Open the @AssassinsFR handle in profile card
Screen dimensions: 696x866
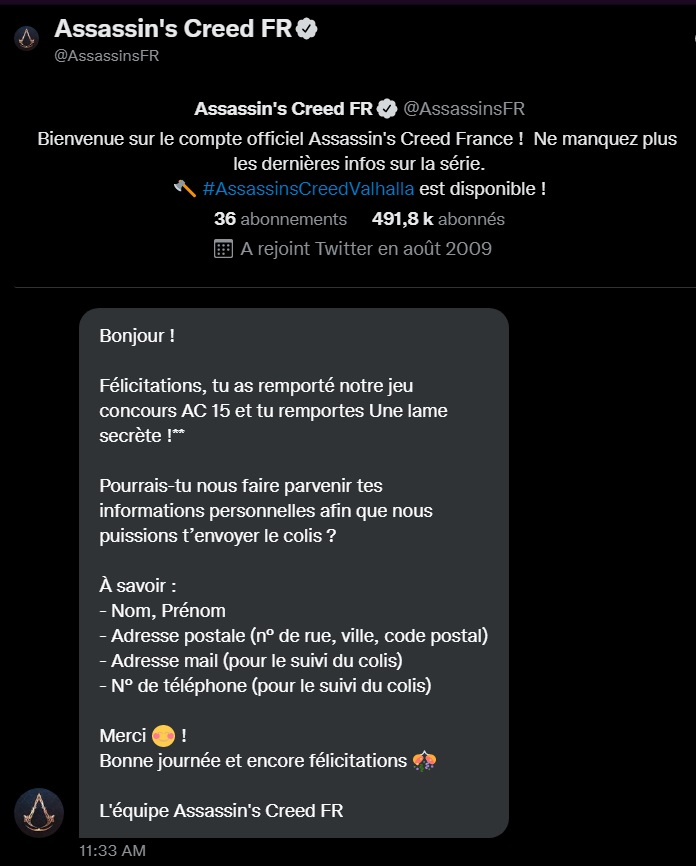463,108
